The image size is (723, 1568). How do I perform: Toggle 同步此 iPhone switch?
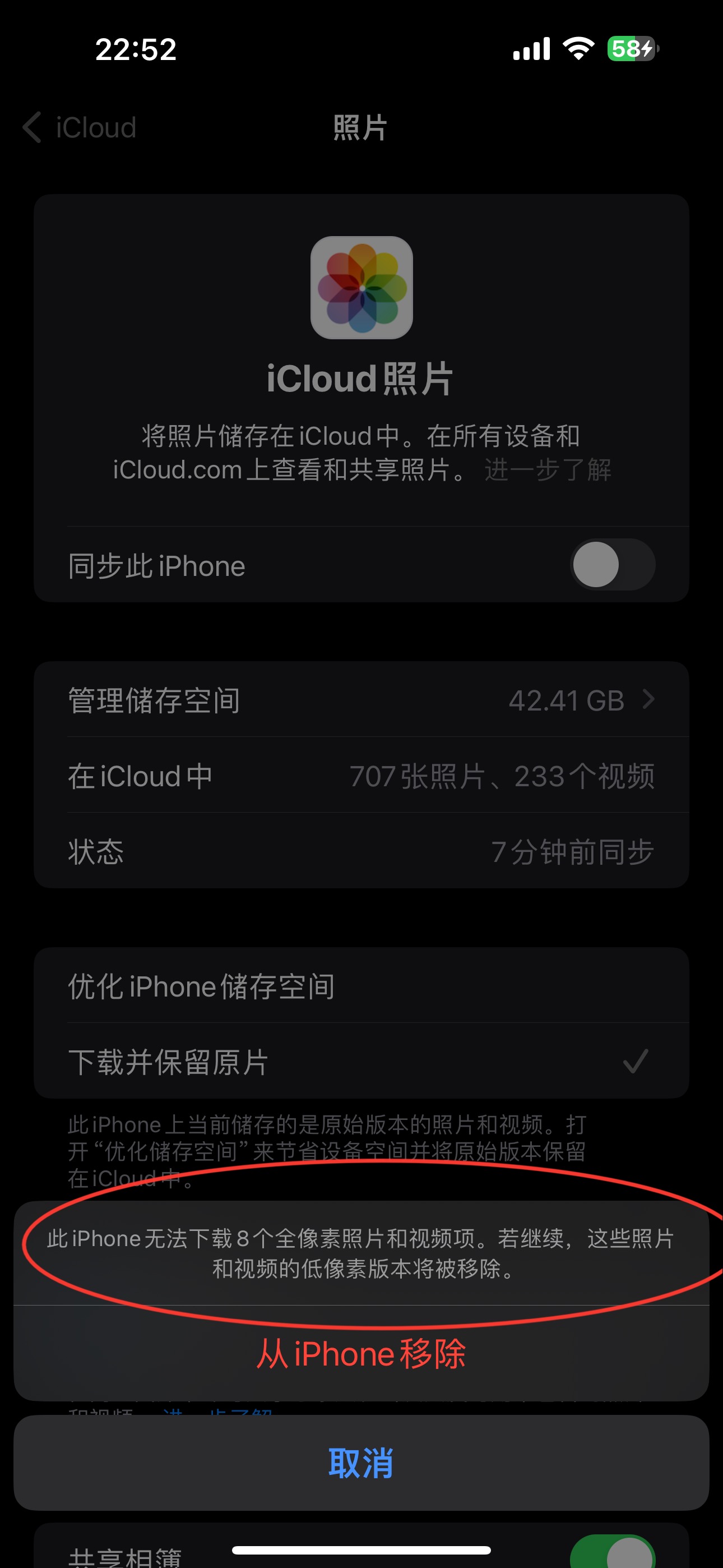612,565
